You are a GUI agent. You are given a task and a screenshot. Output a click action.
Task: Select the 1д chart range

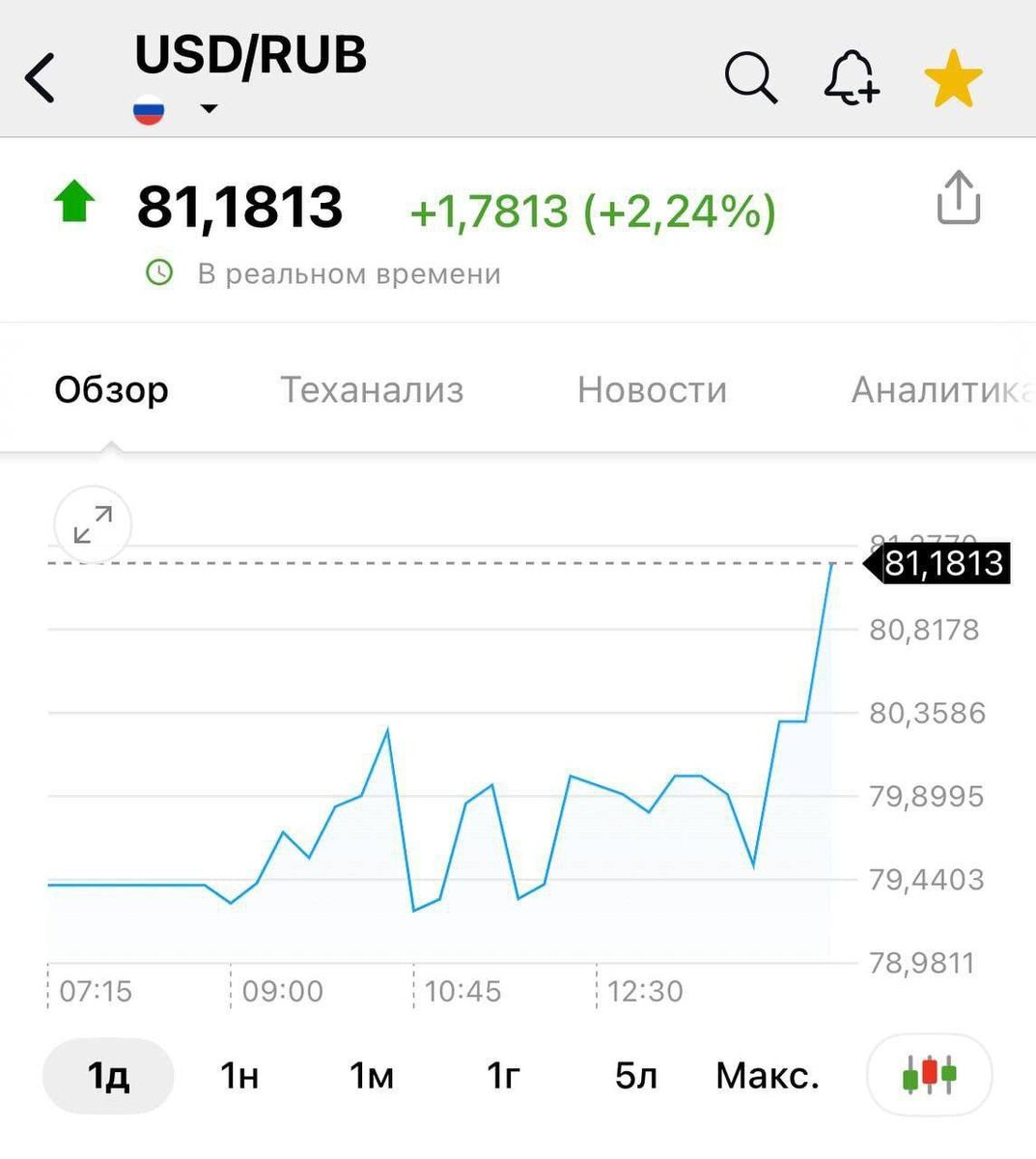coord(108,1076)
